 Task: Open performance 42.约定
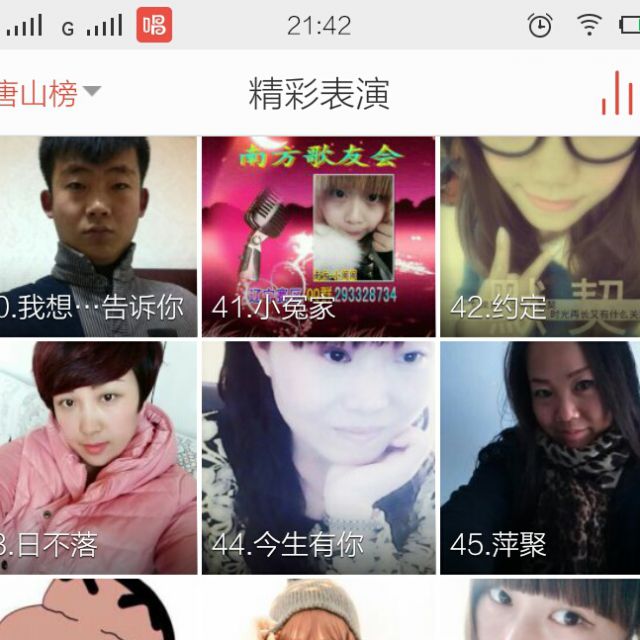coord(540,236)
